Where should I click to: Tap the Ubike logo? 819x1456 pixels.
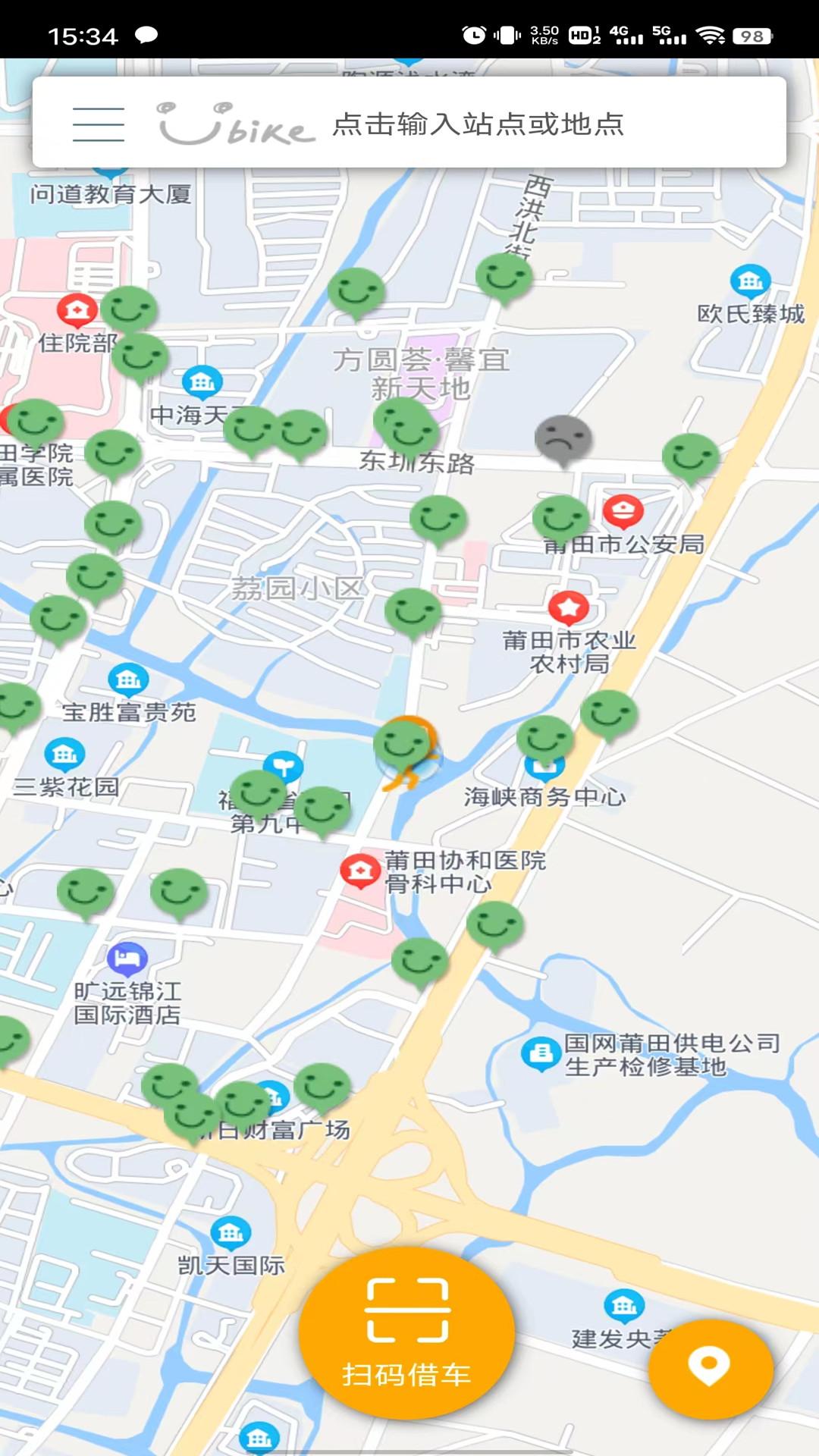[x=231, y=124]
